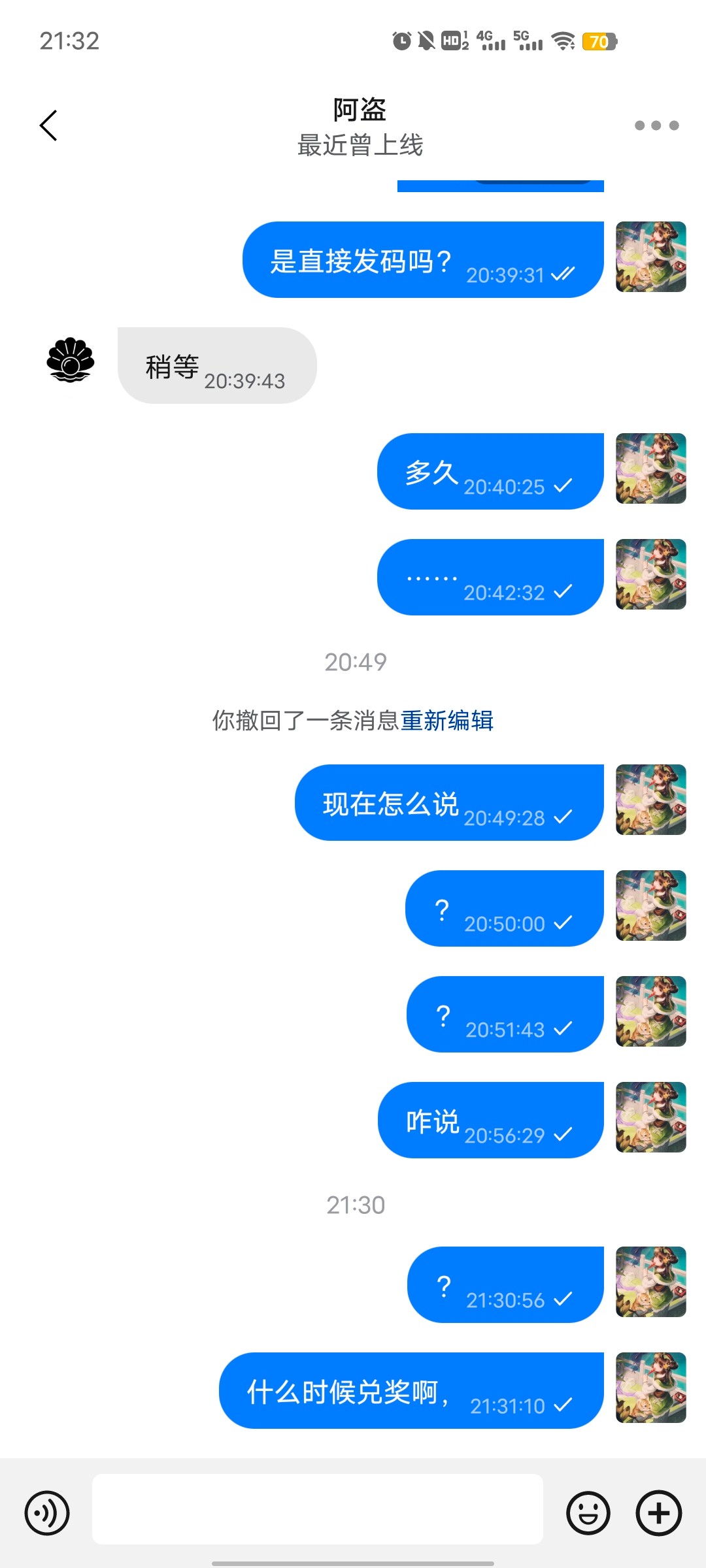Tap 重新编辑 to re-edit the recalled message

click(x=447, y=721)
